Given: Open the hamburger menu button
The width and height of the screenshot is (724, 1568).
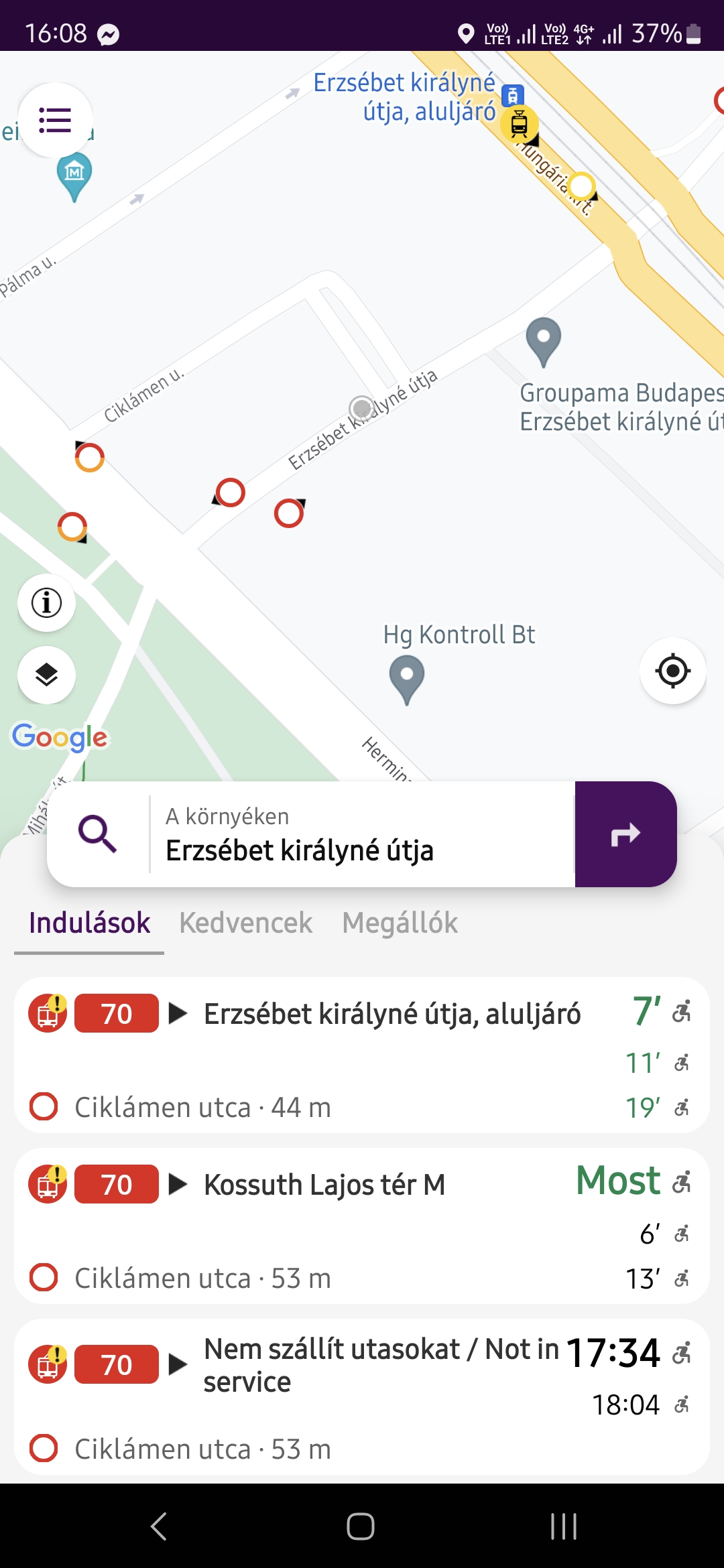Looking at the screenshot, I should [x=55, y=121].
